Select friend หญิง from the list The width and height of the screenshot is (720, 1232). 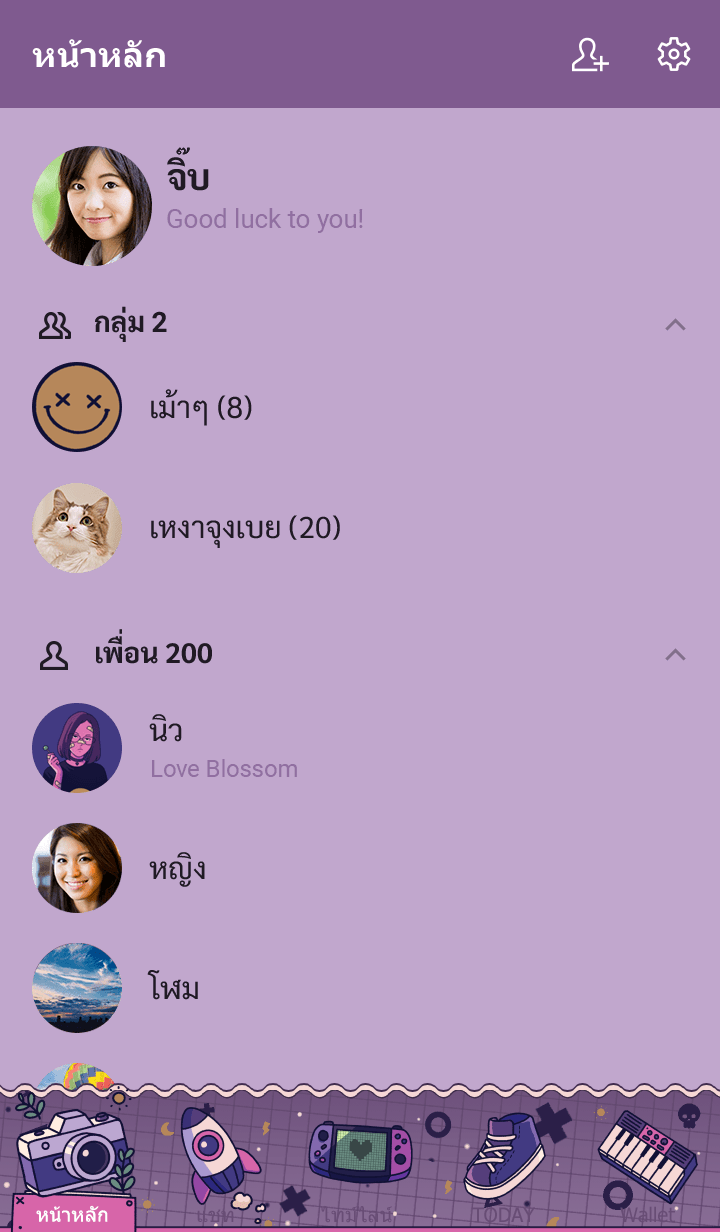coord(177,868)
